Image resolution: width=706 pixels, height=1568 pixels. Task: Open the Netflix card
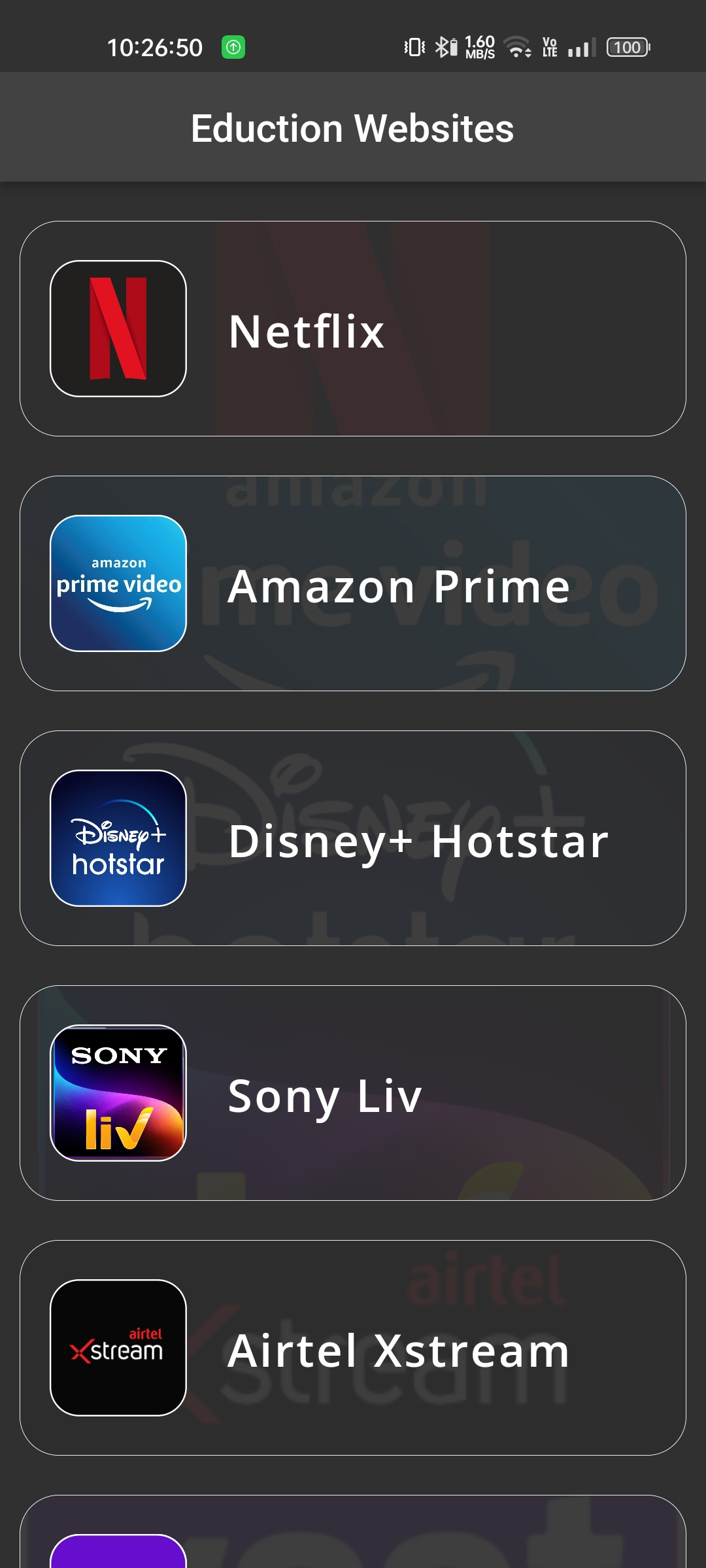353,329
